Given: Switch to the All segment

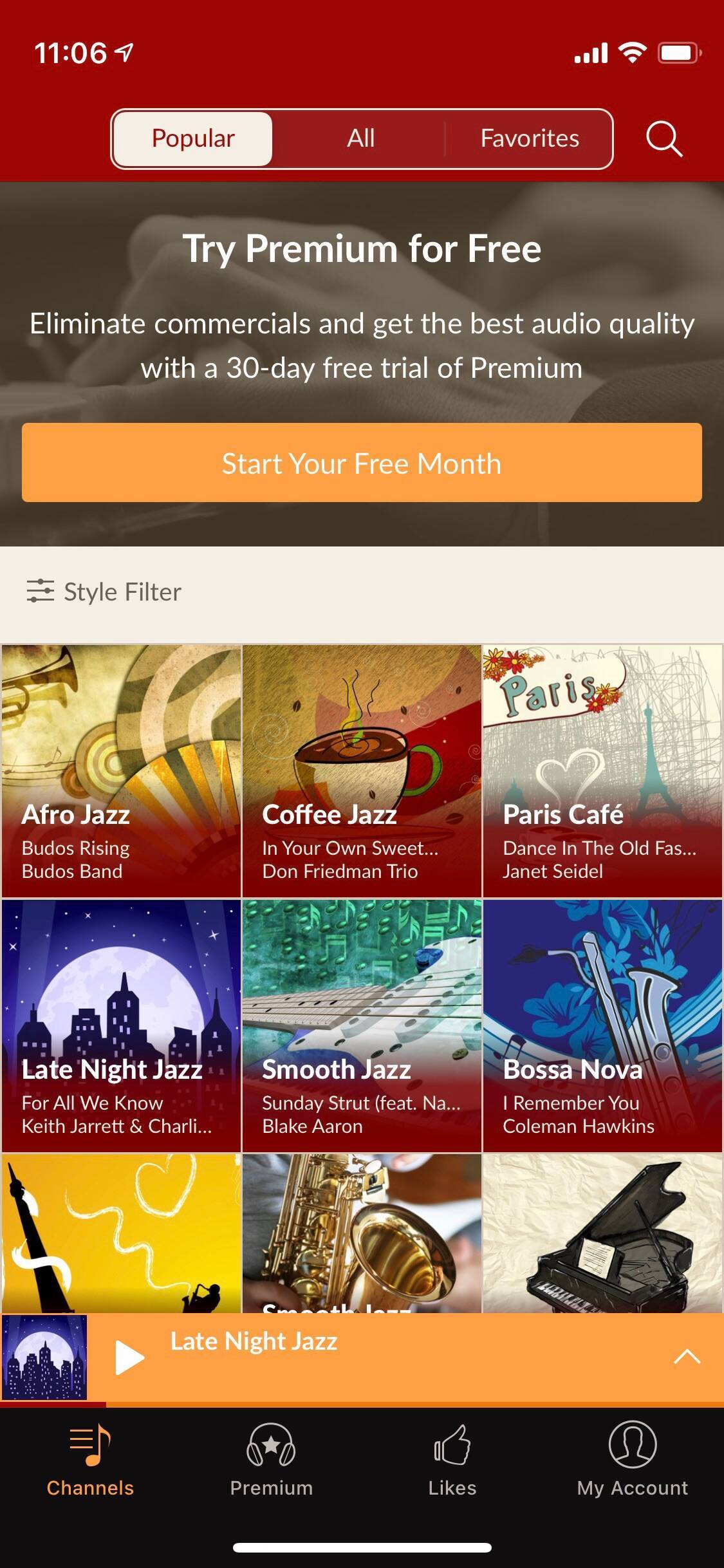Looking at the screenshot, I should 360,139.
